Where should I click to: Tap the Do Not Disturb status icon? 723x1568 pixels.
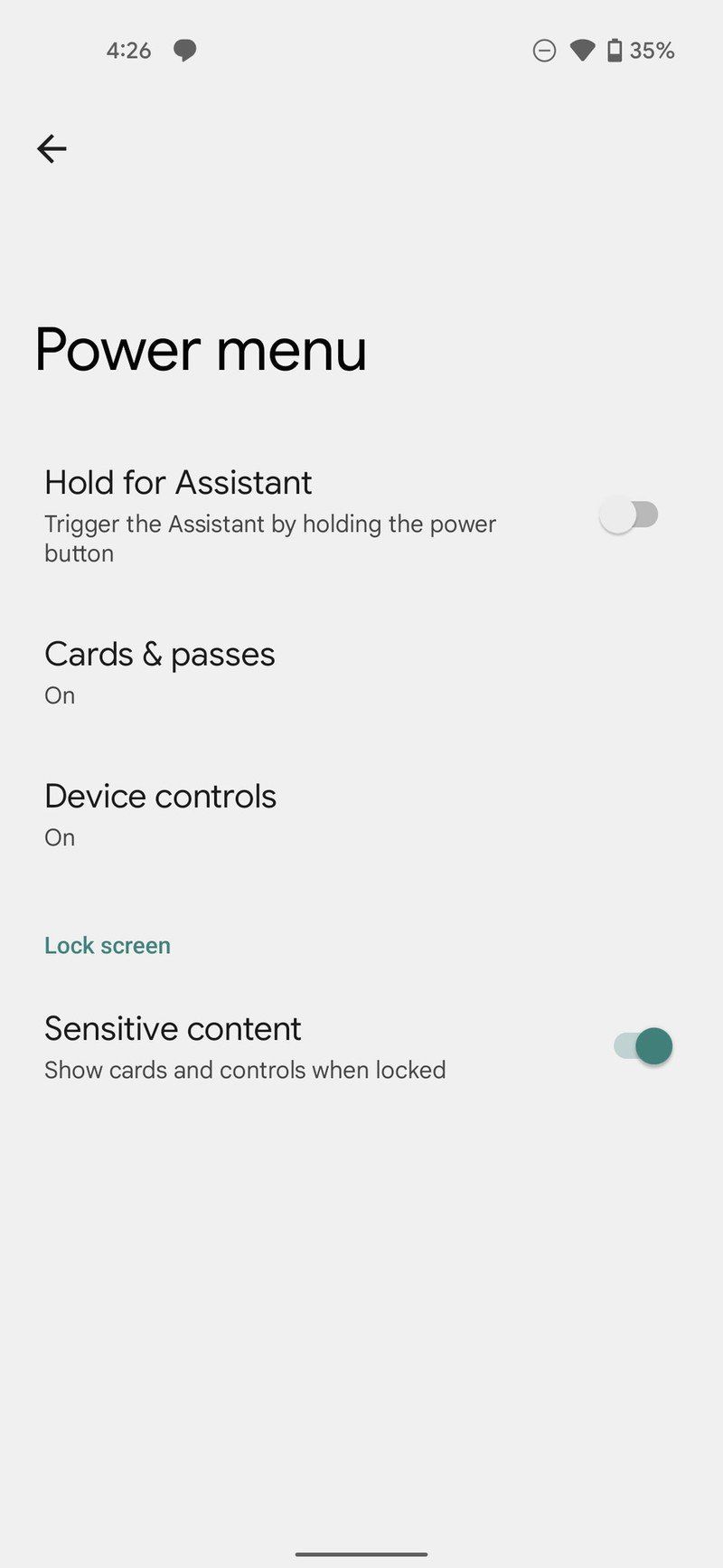click(544, 51)
